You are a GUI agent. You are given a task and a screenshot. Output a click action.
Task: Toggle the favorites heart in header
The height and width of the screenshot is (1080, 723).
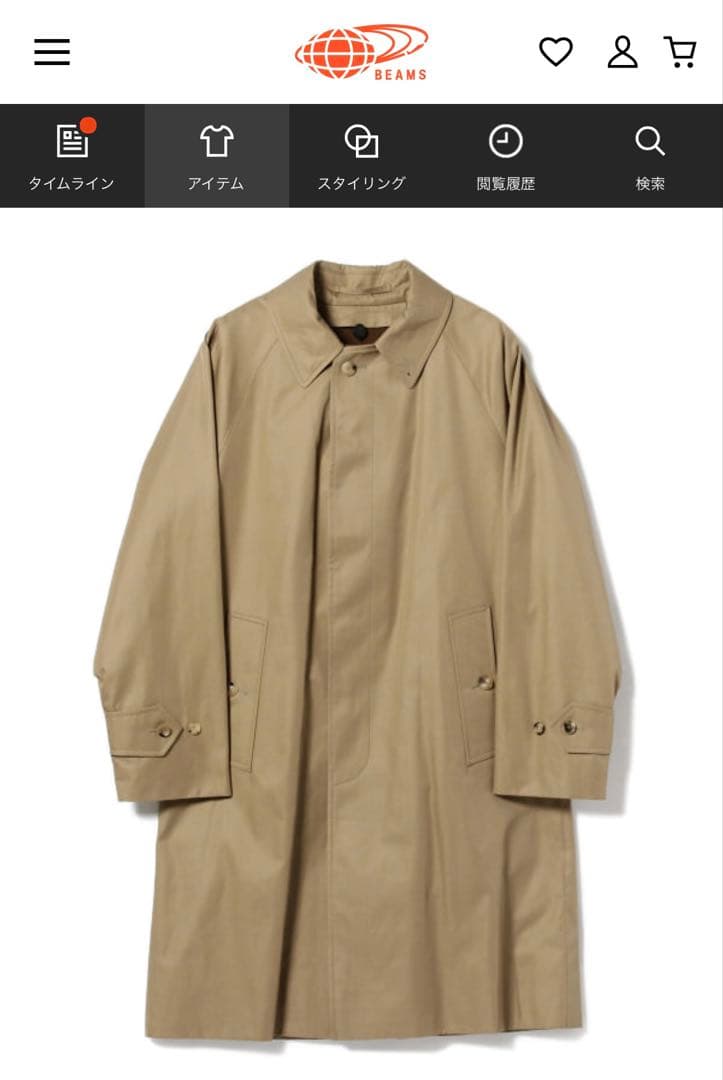[x=557, y=51]
